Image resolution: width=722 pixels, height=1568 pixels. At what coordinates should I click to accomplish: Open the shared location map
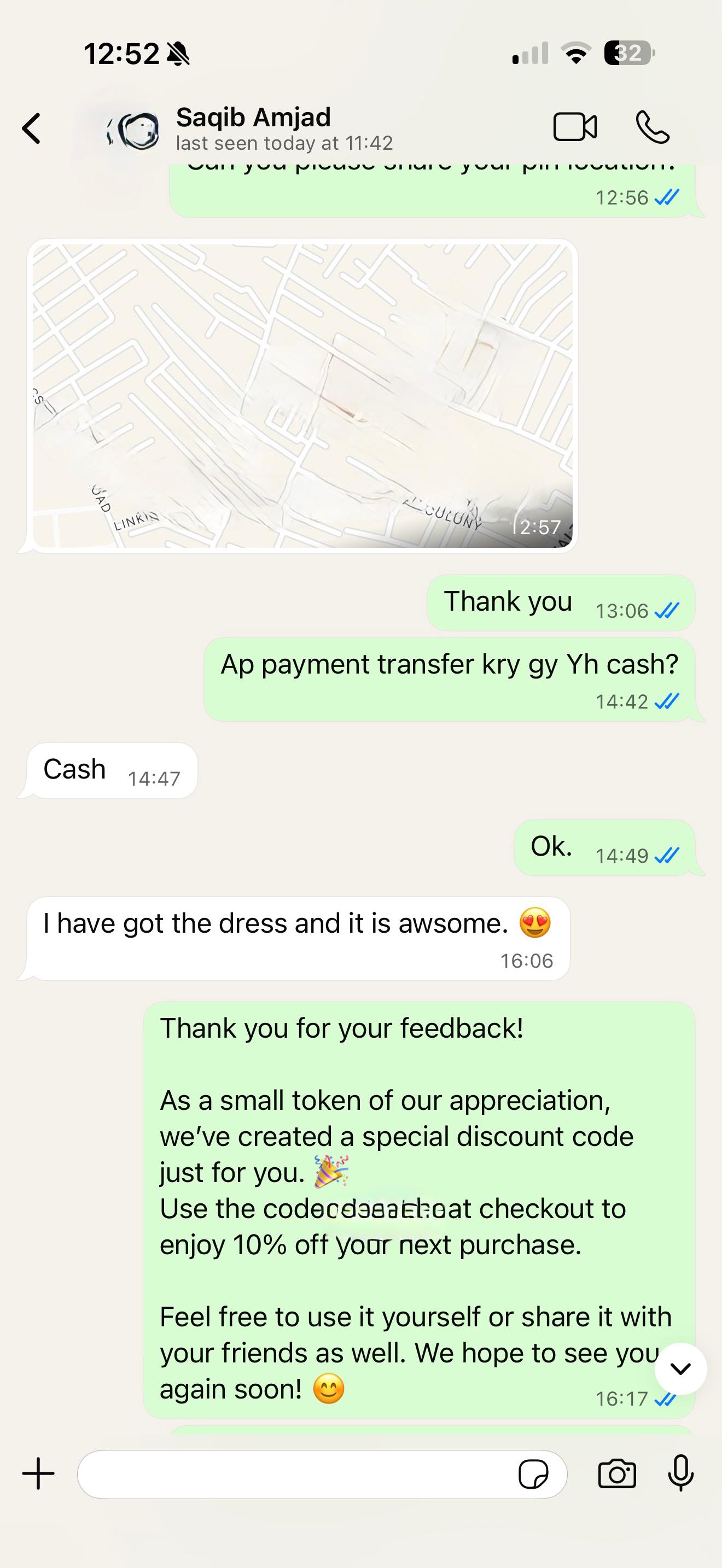[302, 396]
